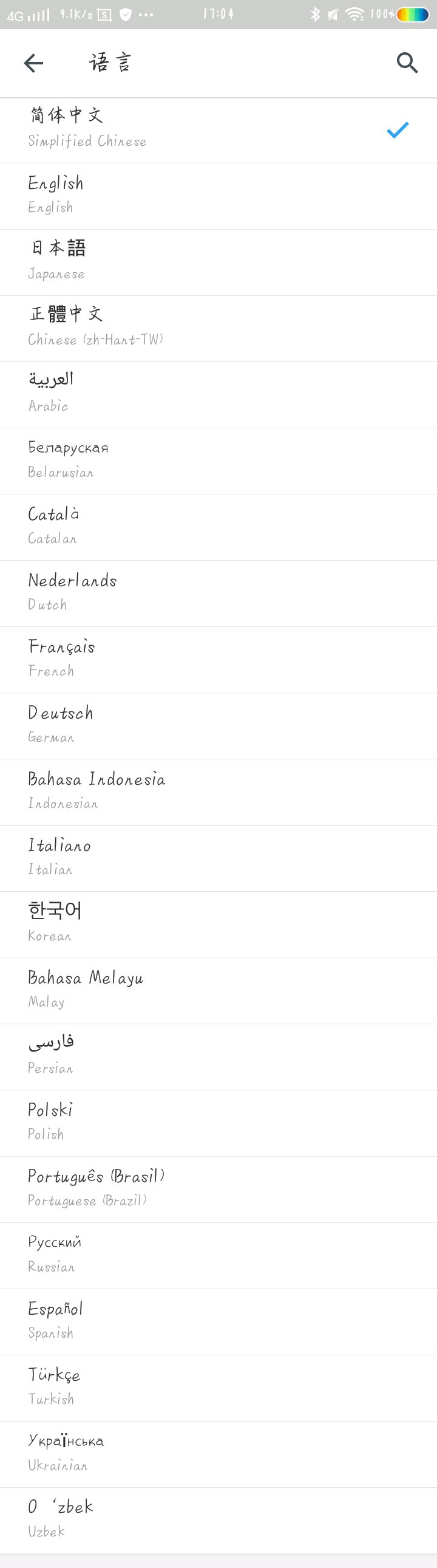Open the language search icon
This screenshot has height=1568, width=437.
pyautogui.click(x=407, y=63)
